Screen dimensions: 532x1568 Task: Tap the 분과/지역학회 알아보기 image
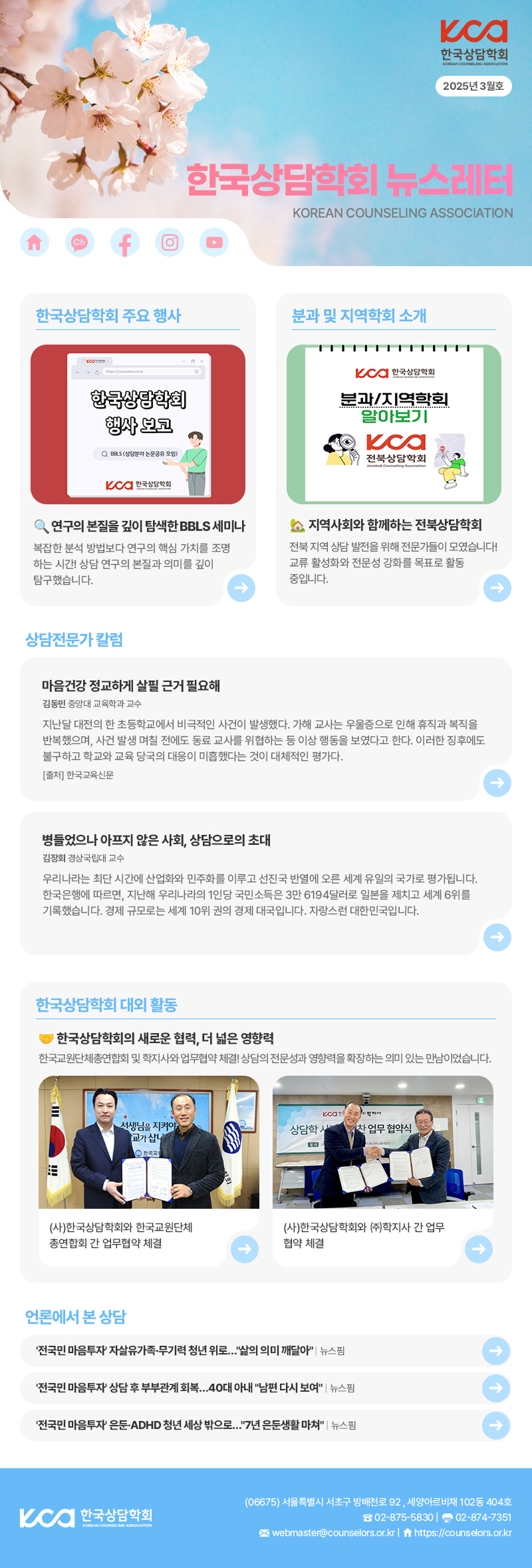pyautogui.click(x=394, y=424)
